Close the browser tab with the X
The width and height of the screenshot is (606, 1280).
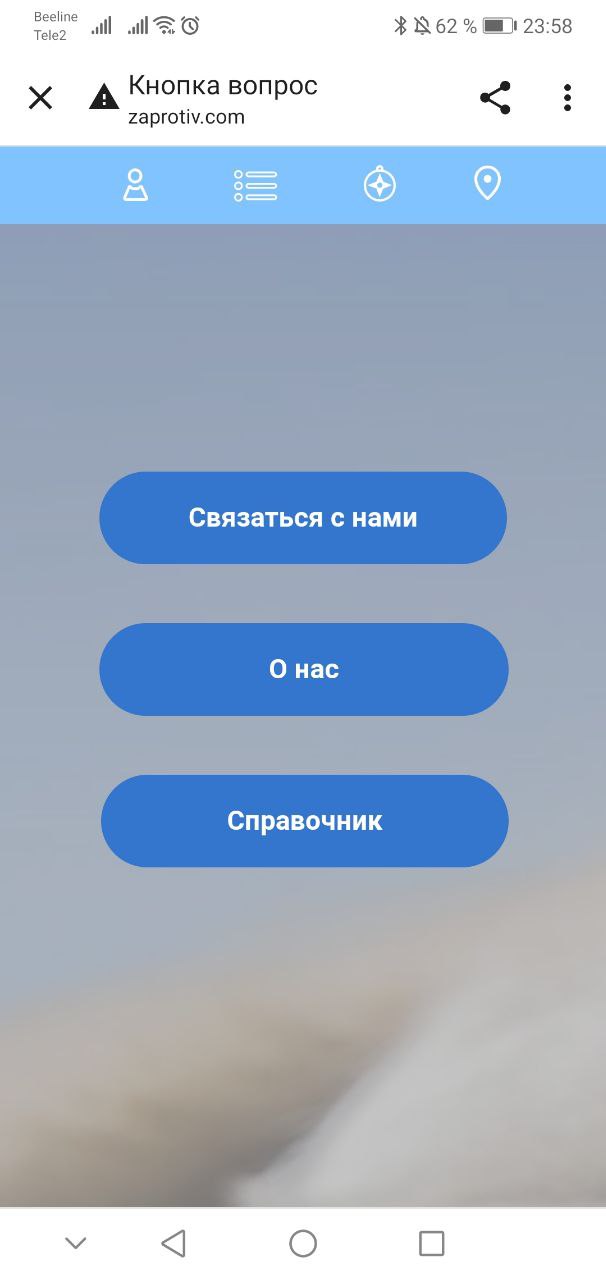(40, 98)
